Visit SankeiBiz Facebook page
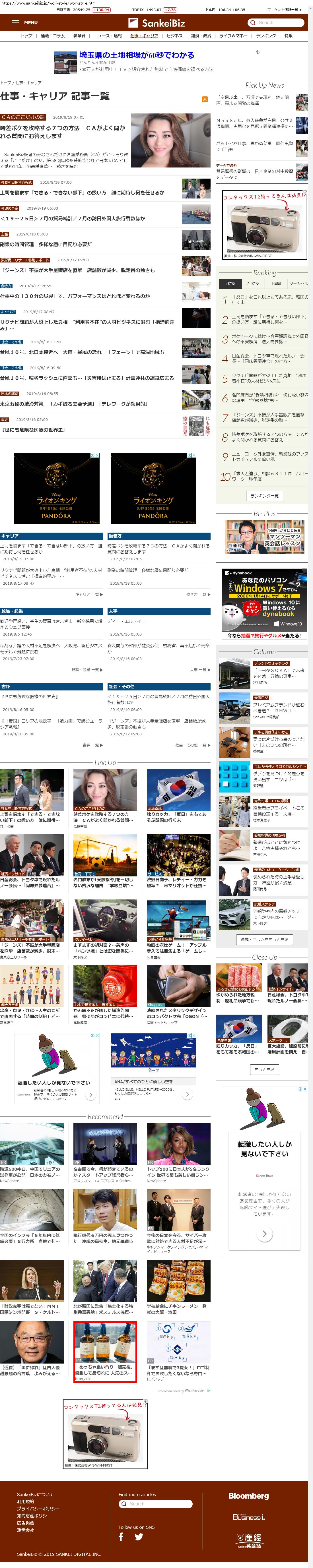This screenshot has height=1568, width=313. click(x=121, y=1537)
